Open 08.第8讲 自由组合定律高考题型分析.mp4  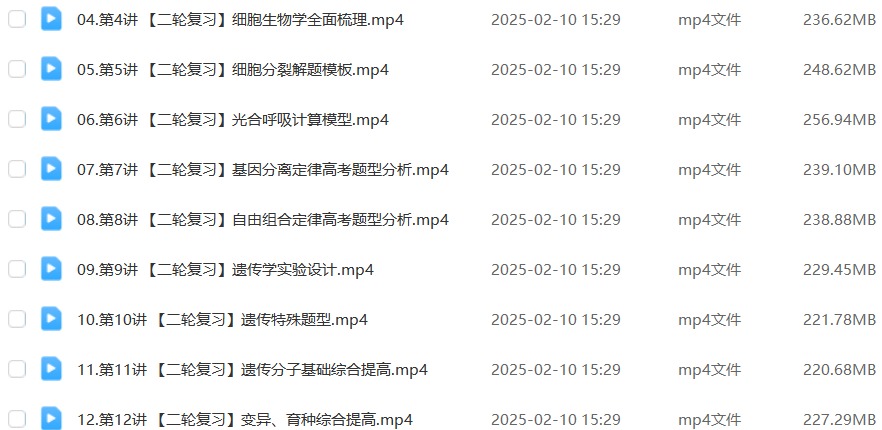(262, 219)
